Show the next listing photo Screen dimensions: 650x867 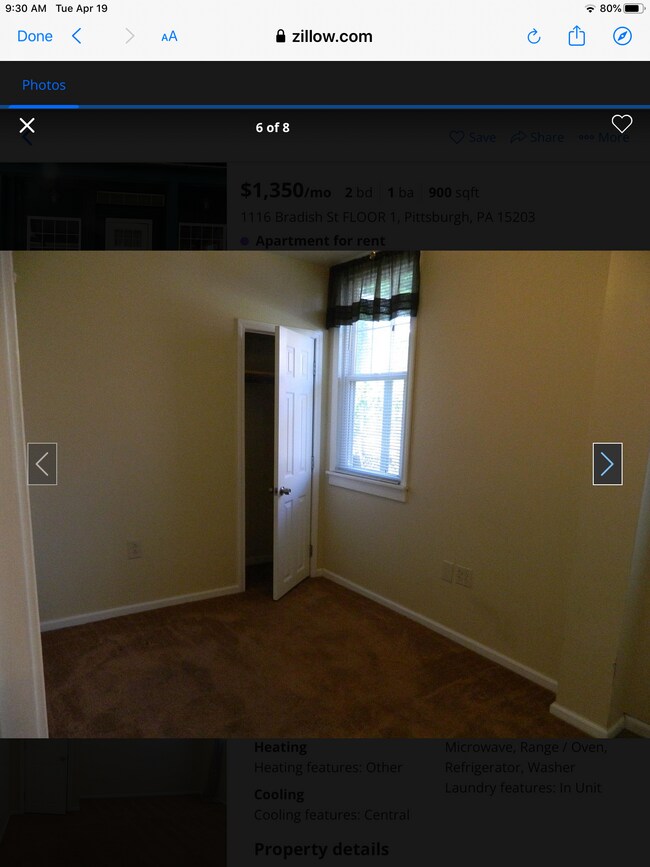point(607,464)
